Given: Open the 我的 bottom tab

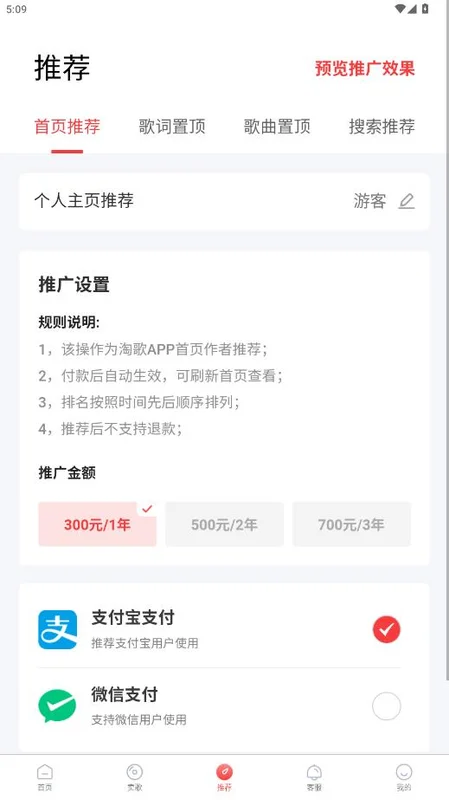Looking at the screenshot, I should click(x=404, y=778).
